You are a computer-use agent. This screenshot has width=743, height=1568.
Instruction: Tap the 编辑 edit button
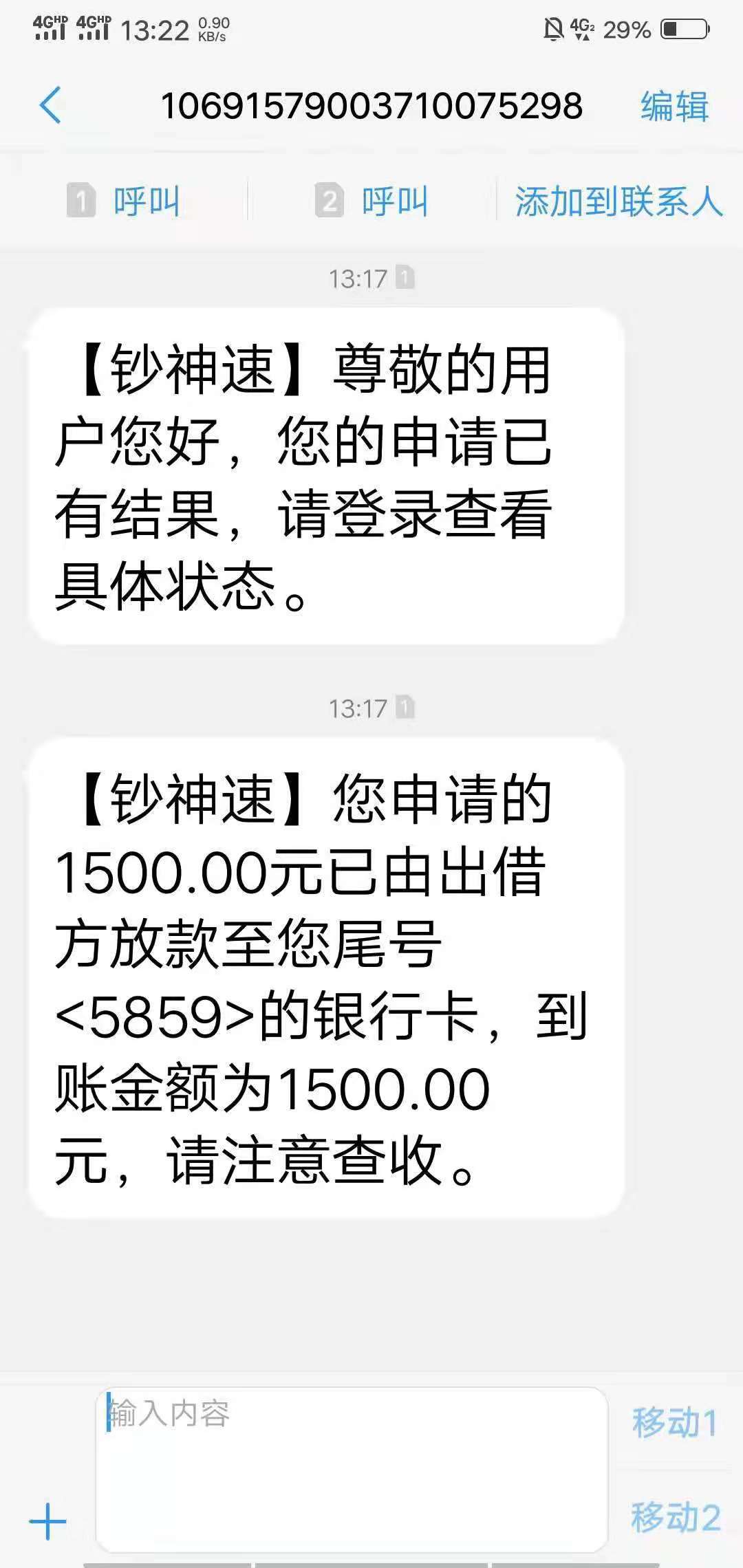point(674,107)
